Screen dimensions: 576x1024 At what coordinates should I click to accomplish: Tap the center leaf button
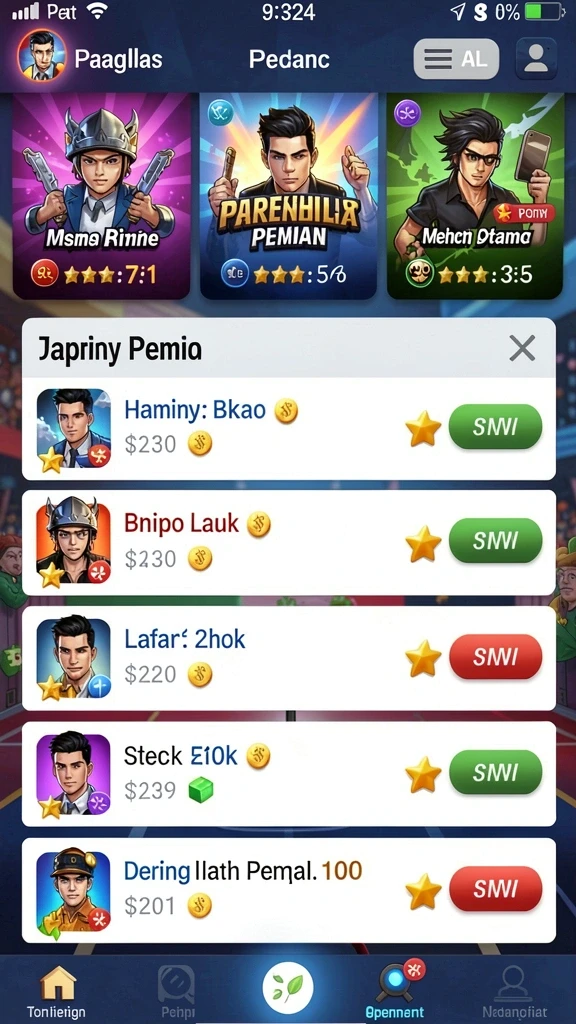(x=288, y=987)
